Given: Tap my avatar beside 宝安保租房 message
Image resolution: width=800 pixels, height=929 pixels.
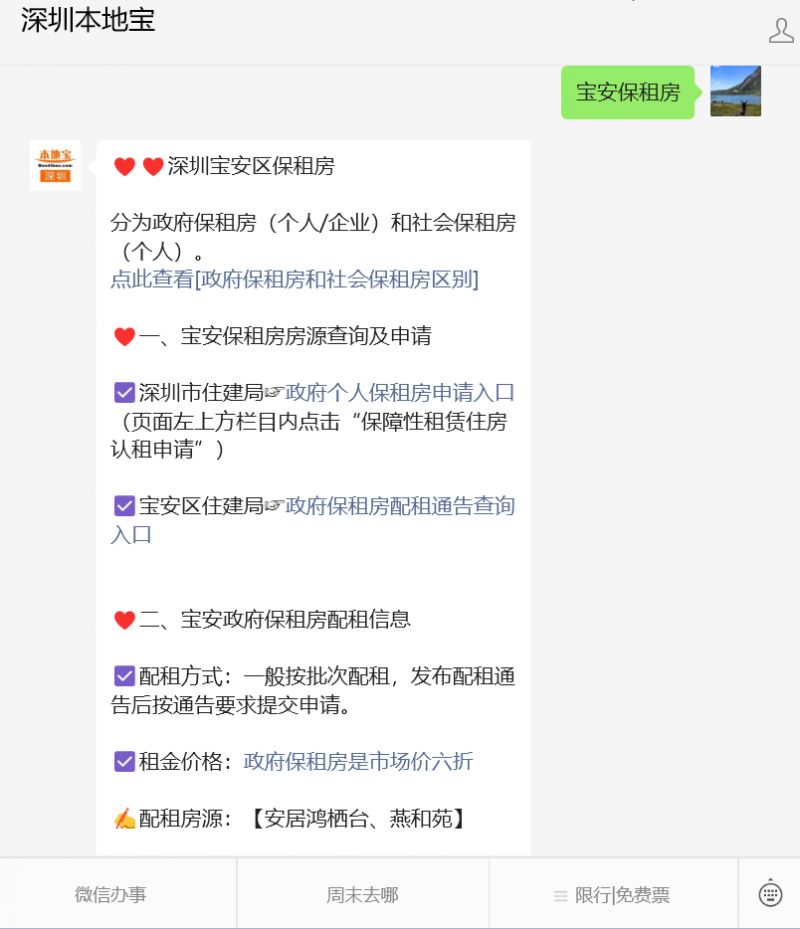Looking at the screenshot, I should point(735,92).
